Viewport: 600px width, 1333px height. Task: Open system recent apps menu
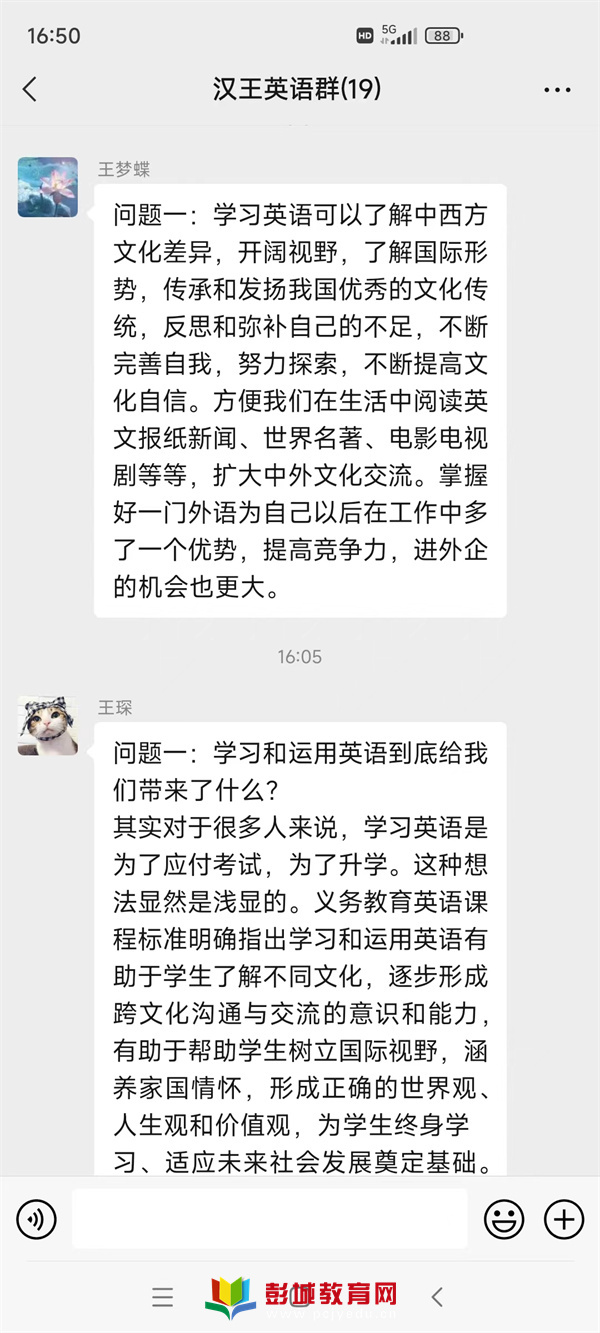[x=162, y=1297]
